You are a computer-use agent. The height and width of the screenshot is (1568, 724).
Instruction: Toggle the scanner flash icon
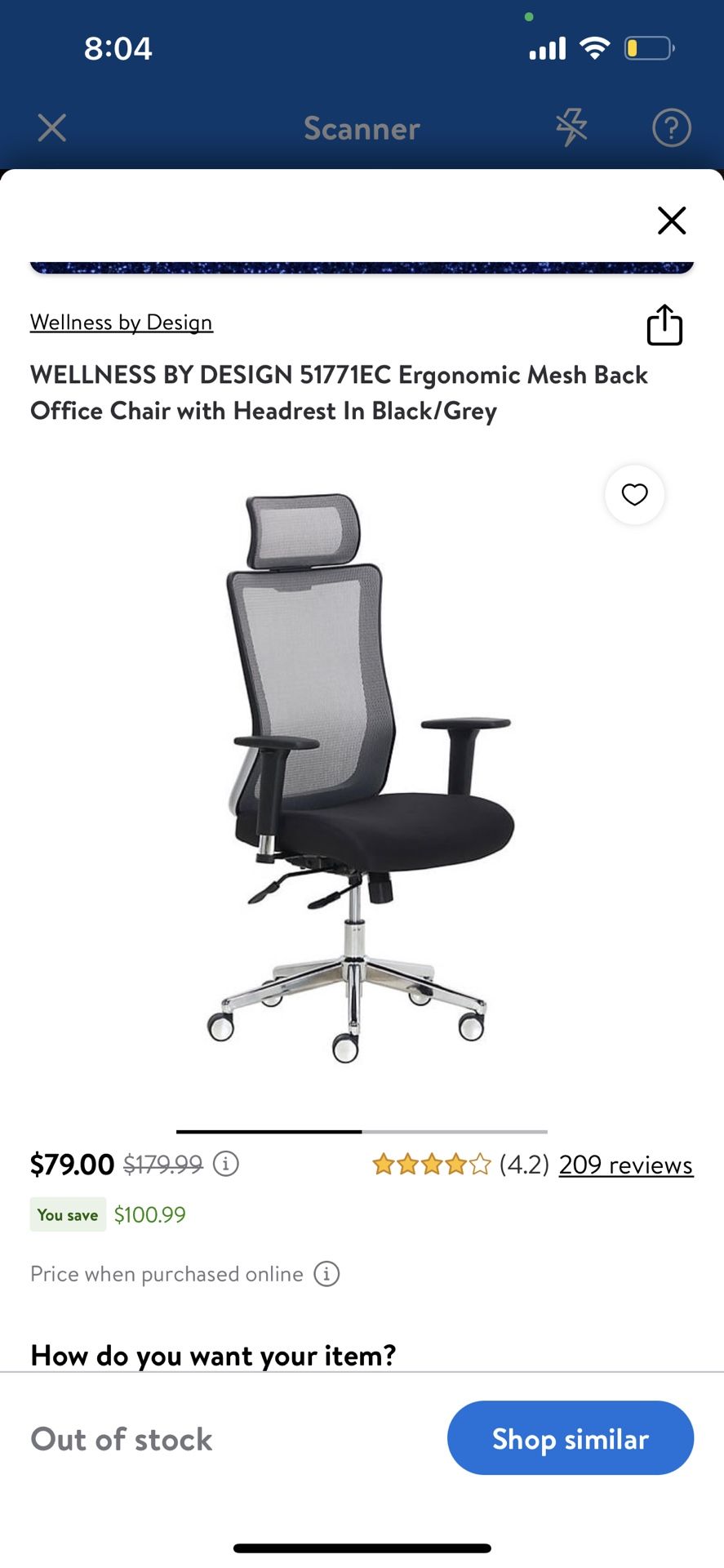click(x=571, y=128)
